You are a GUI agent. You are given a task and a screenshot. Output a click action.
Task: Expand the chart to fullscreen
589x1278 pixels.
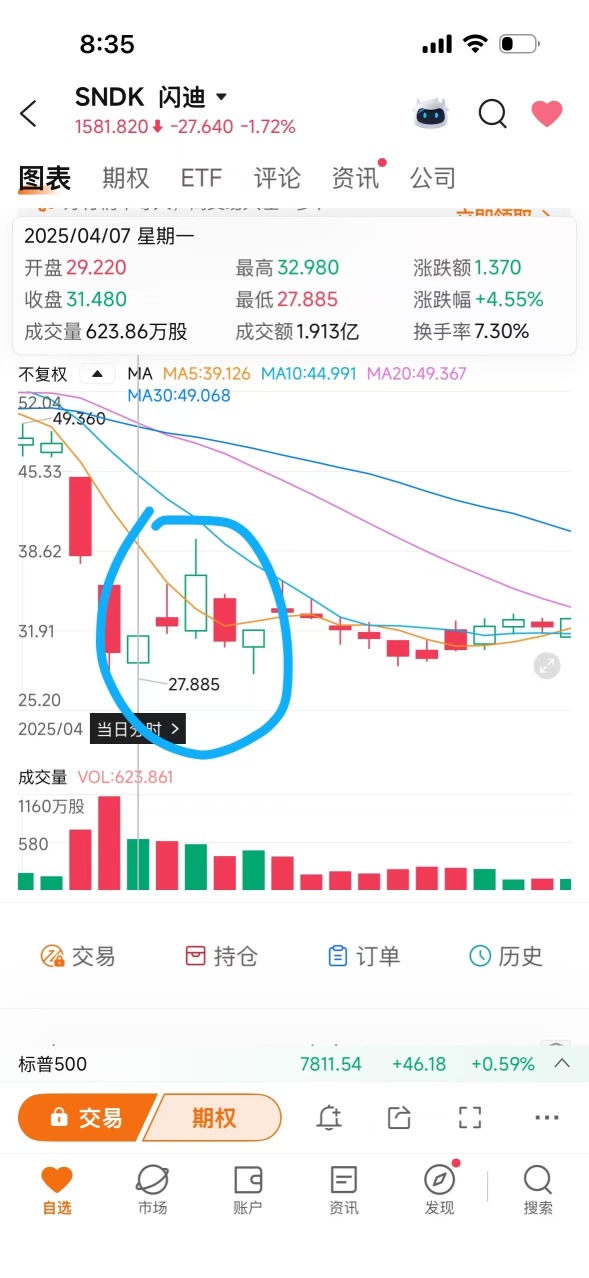[546, 665]
